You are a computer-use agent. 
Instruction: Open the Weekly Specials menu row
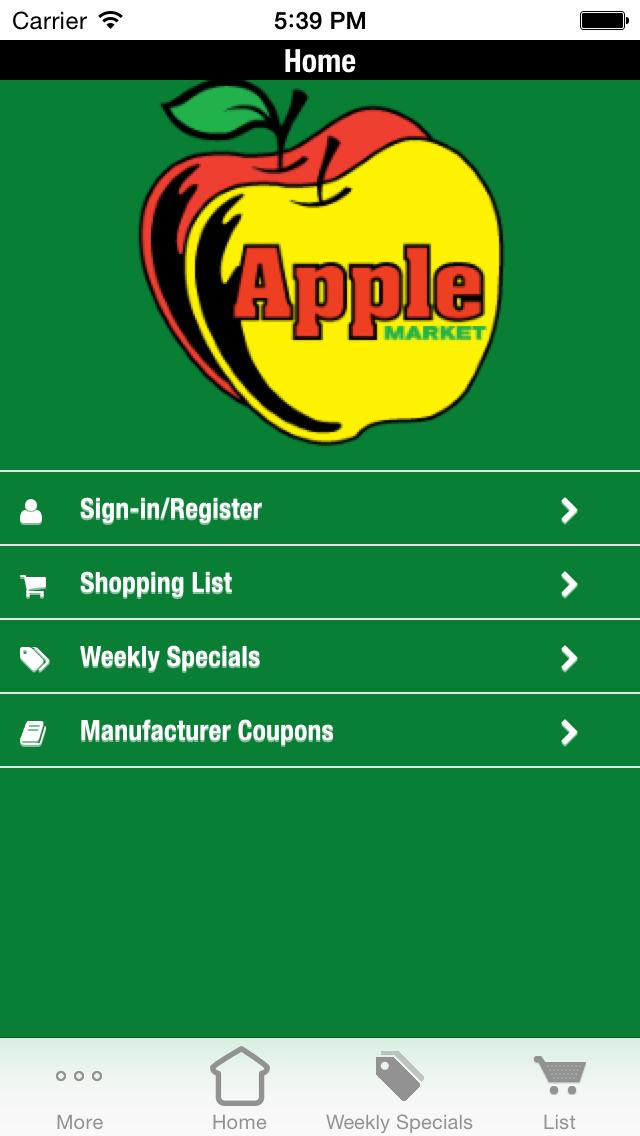320,658
